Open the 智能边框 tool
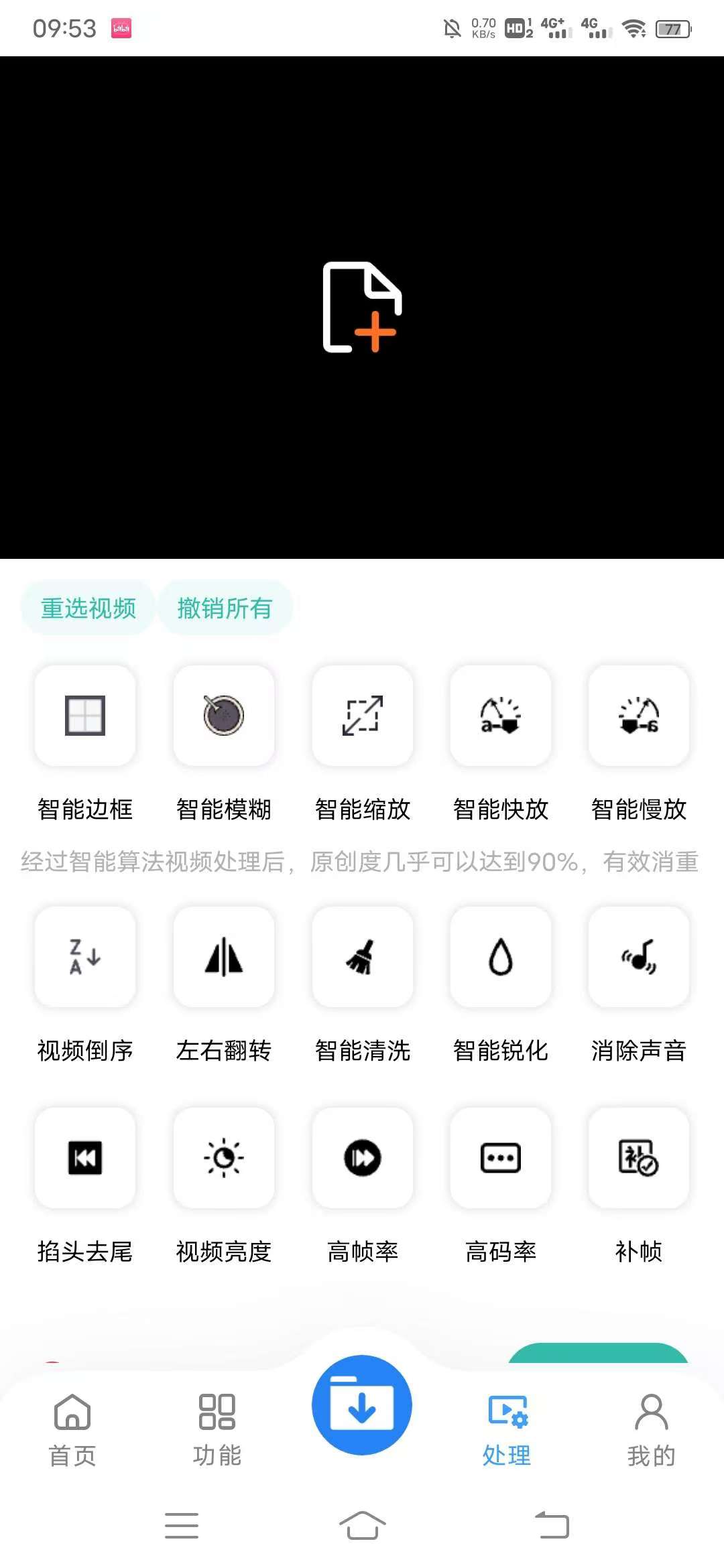Image resolution: width=724 pixels, height=1568 pixels. (x=85, y=716)
